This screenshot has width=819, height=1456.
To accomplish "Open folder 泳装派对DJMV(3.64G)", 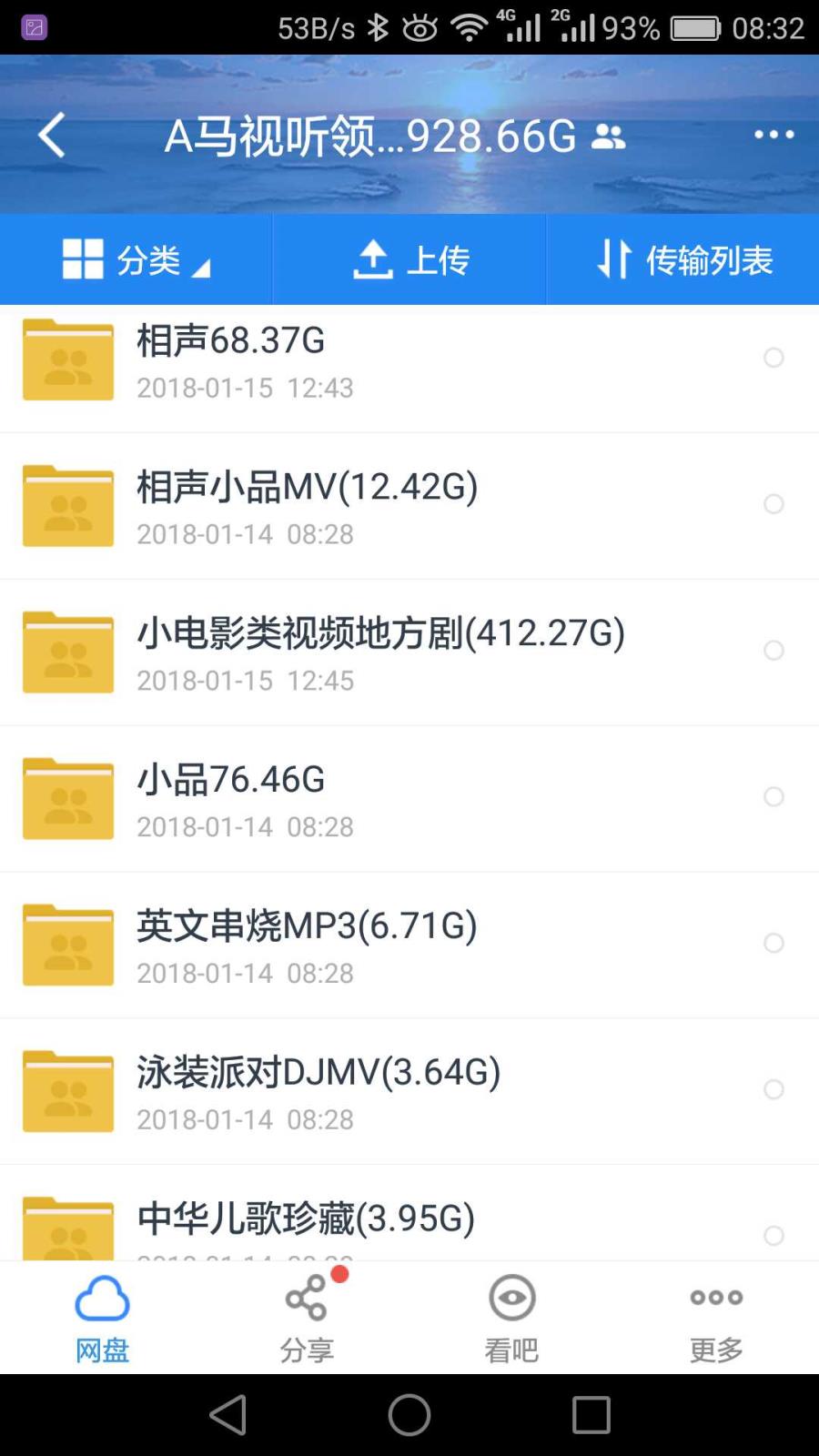I will click(409, 1092).
